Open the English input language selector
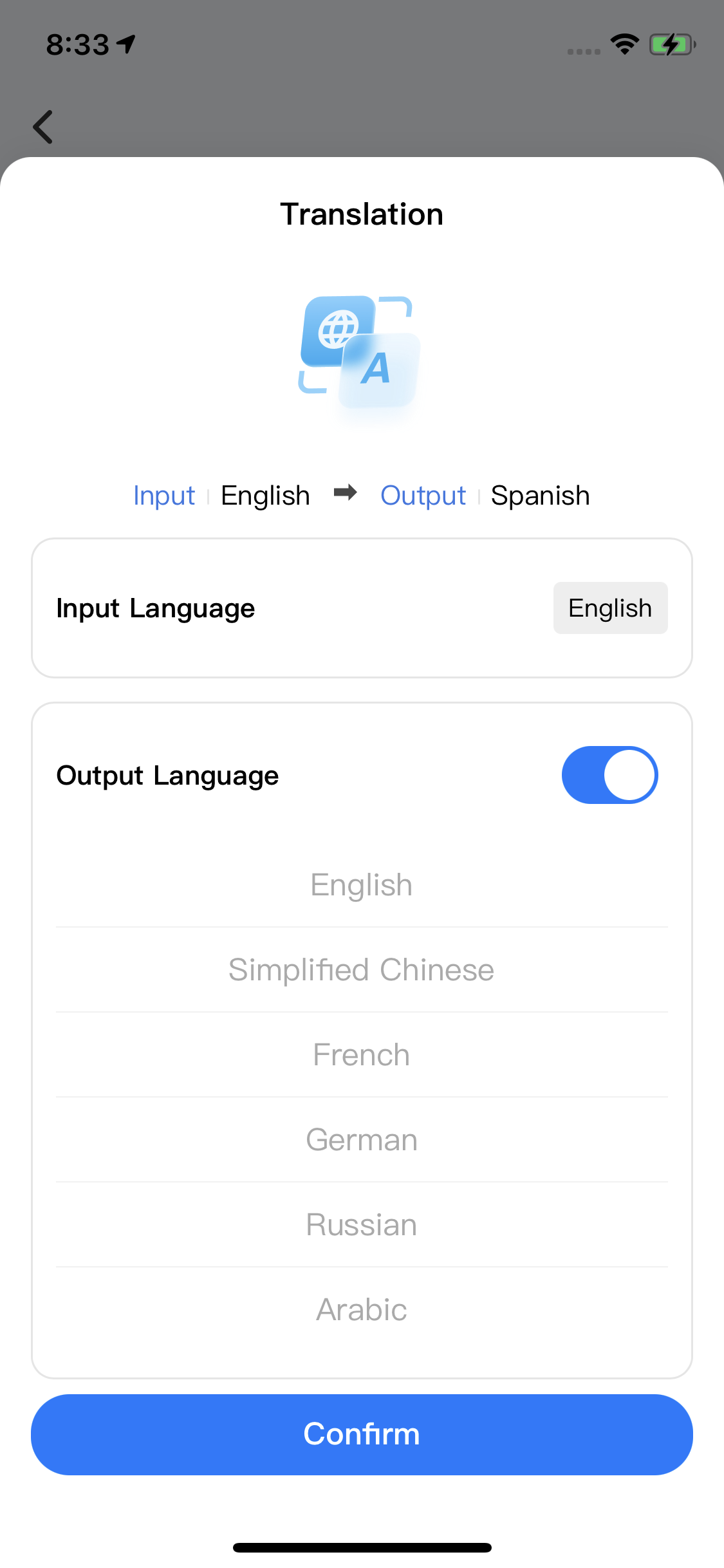 click(610, 608)
